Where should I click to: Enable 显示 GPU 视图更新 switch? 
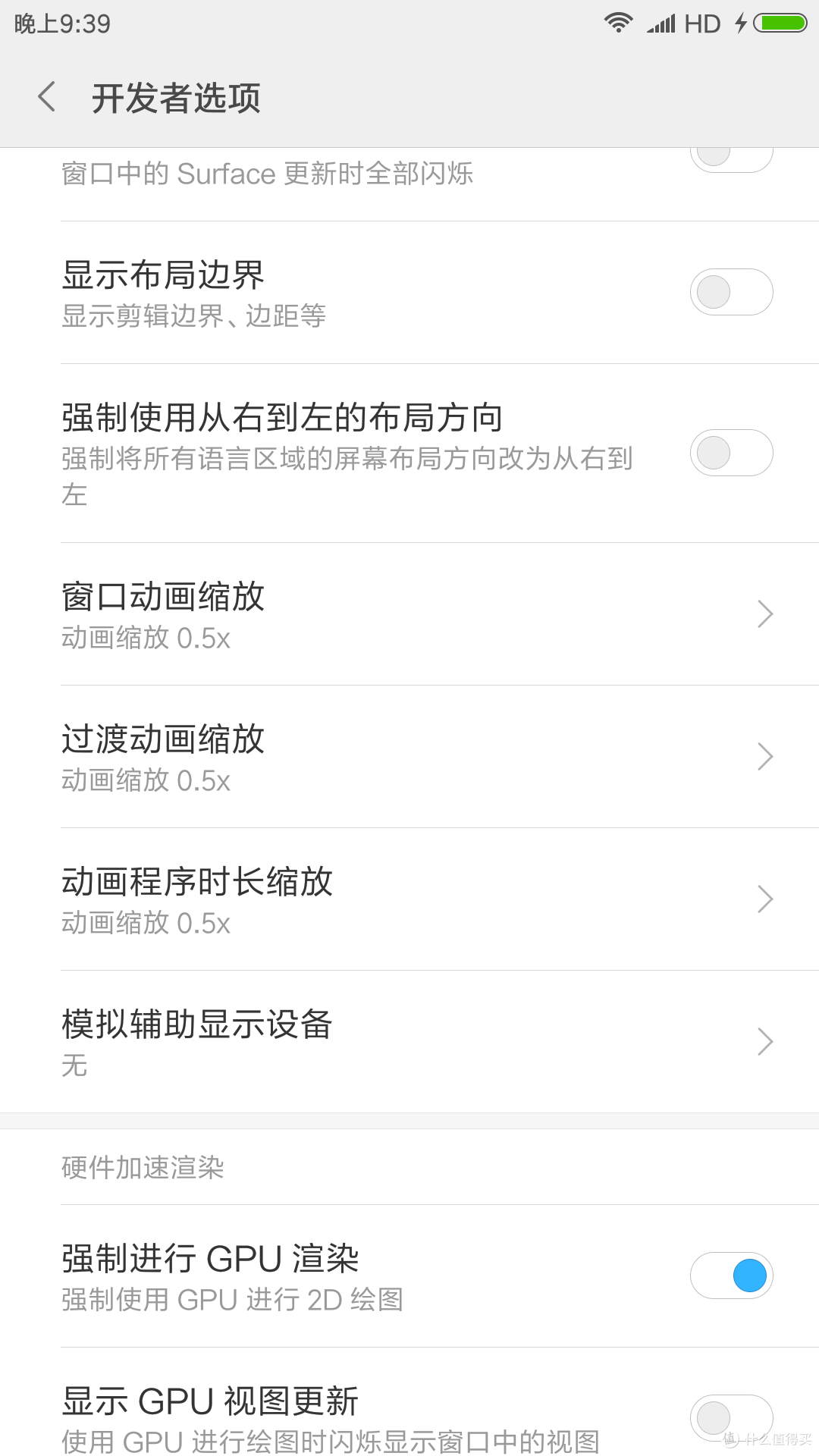[x=731, y=1417]
